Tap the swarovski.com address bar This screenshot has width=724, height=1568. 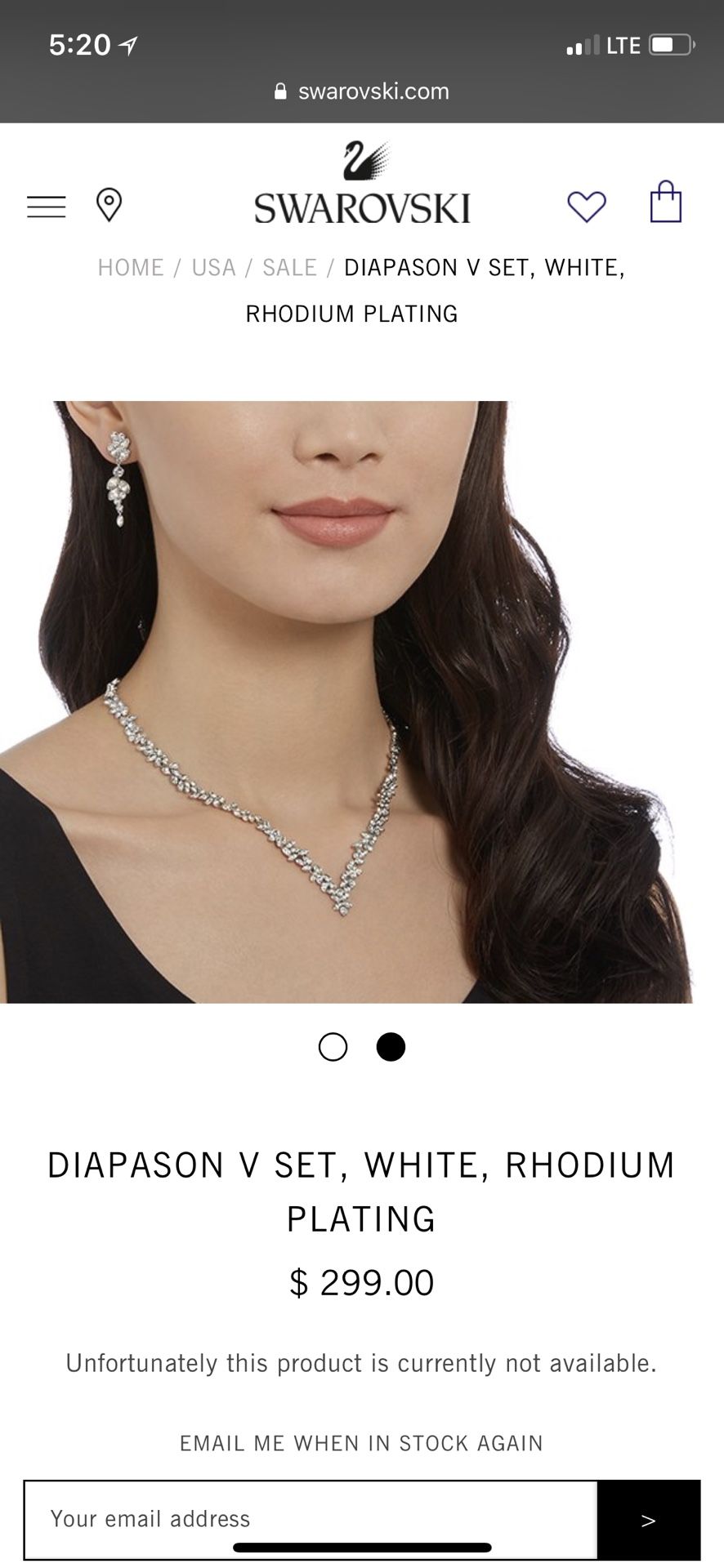click(362, 91)
